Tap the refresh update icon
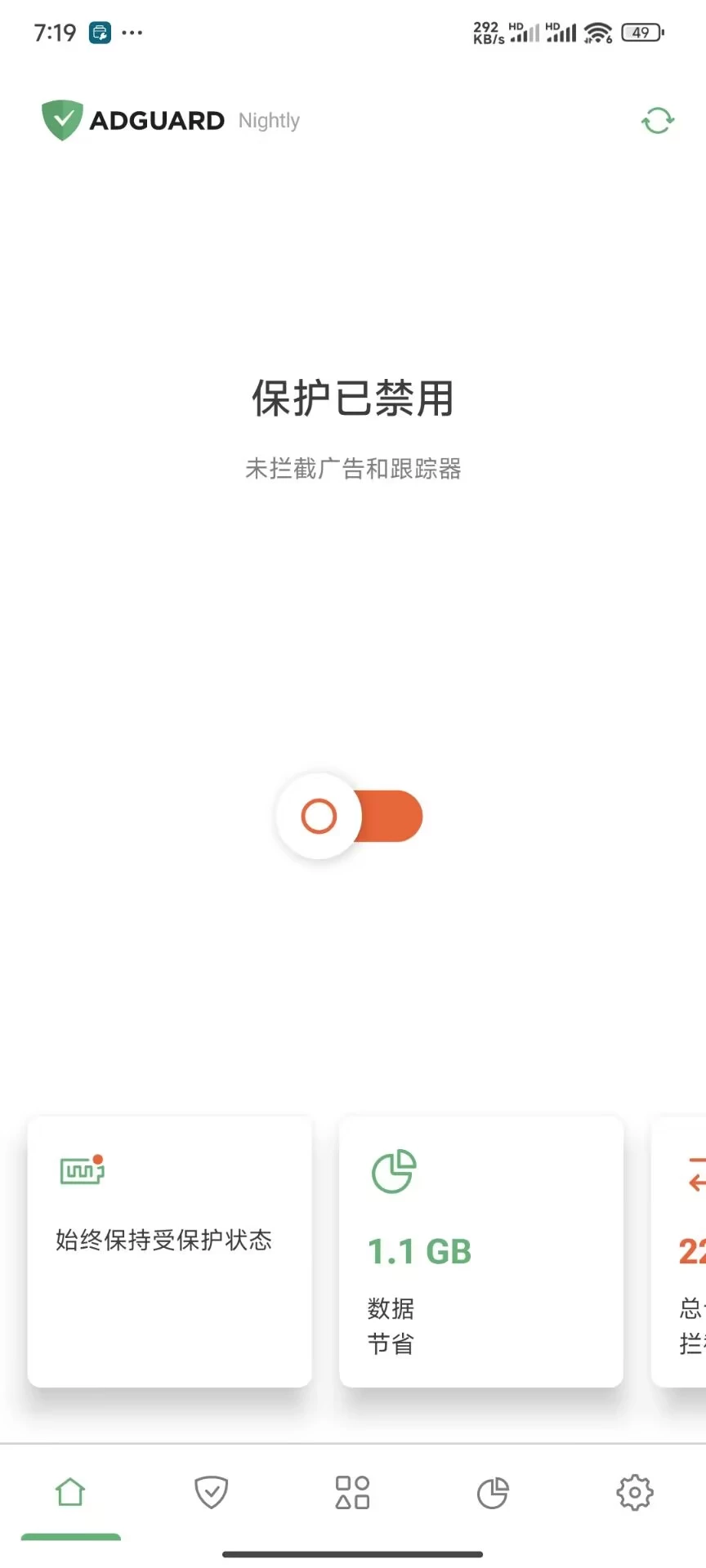Screen dimensions: 706x1568 coord(658,121)
